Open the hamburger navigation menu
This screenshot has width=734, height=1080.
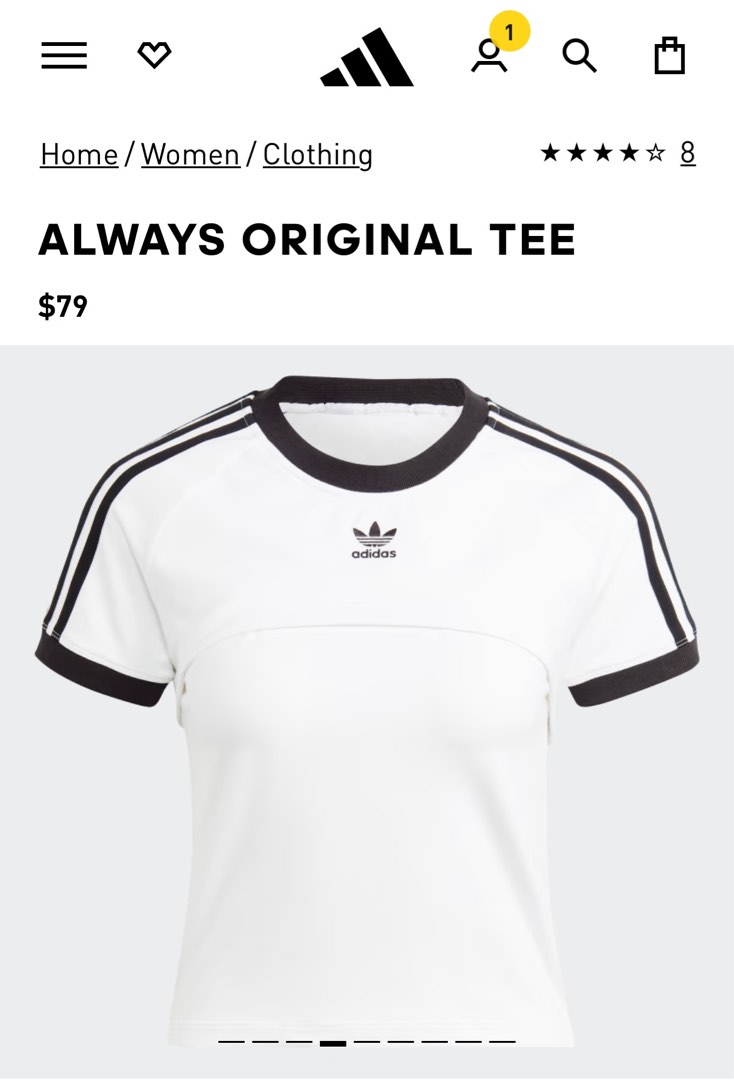[x=64, y=56]
